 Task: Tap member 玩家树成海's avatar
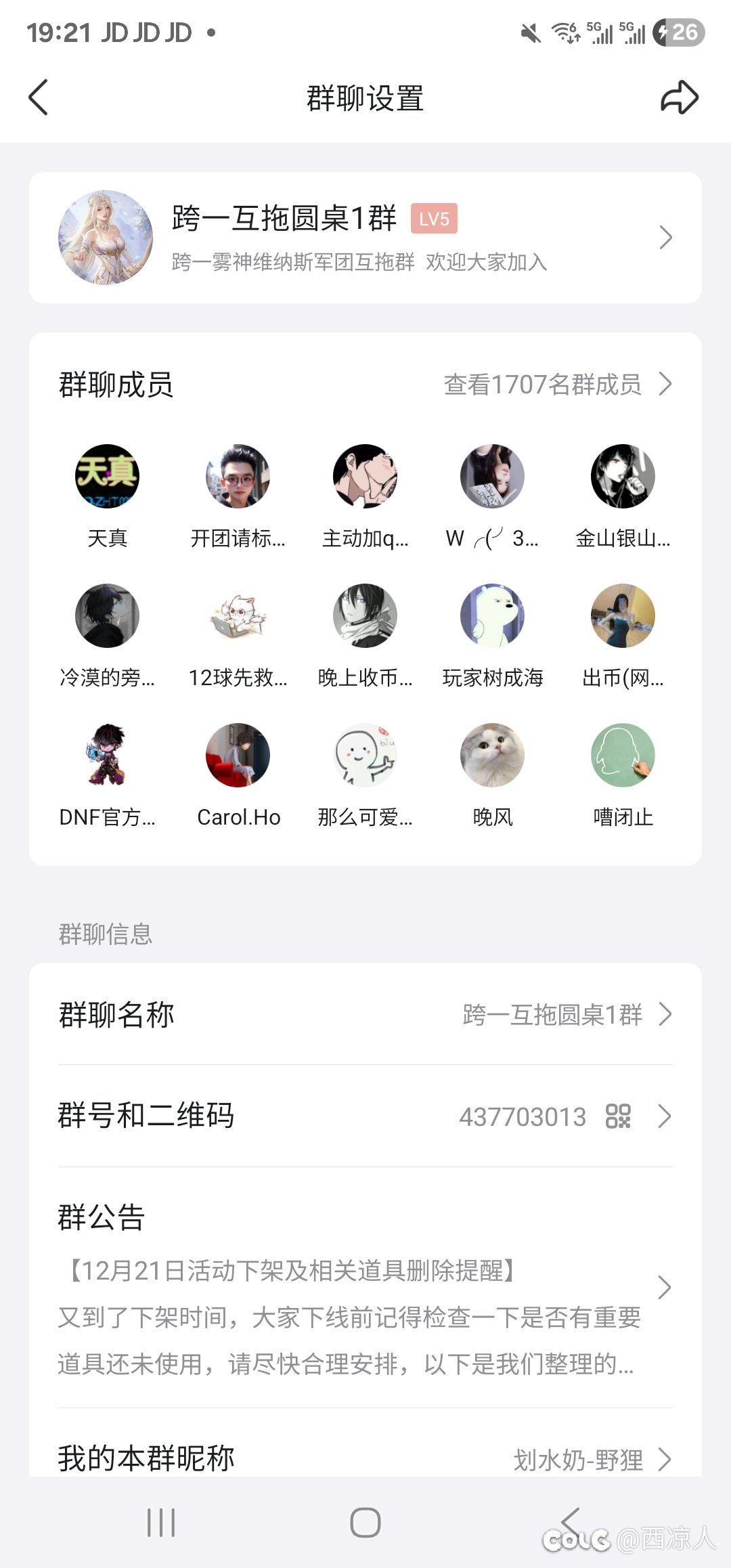point(492,616)
